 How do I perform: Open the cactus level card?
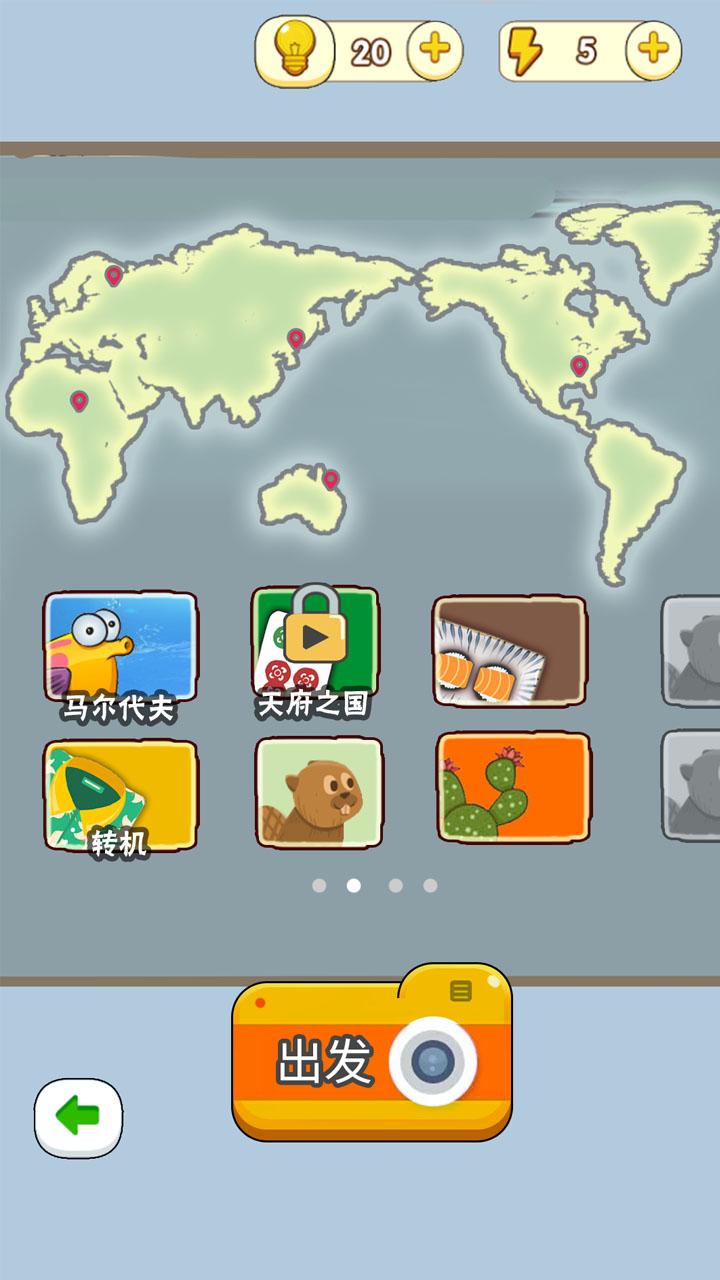tap(513, 788)
